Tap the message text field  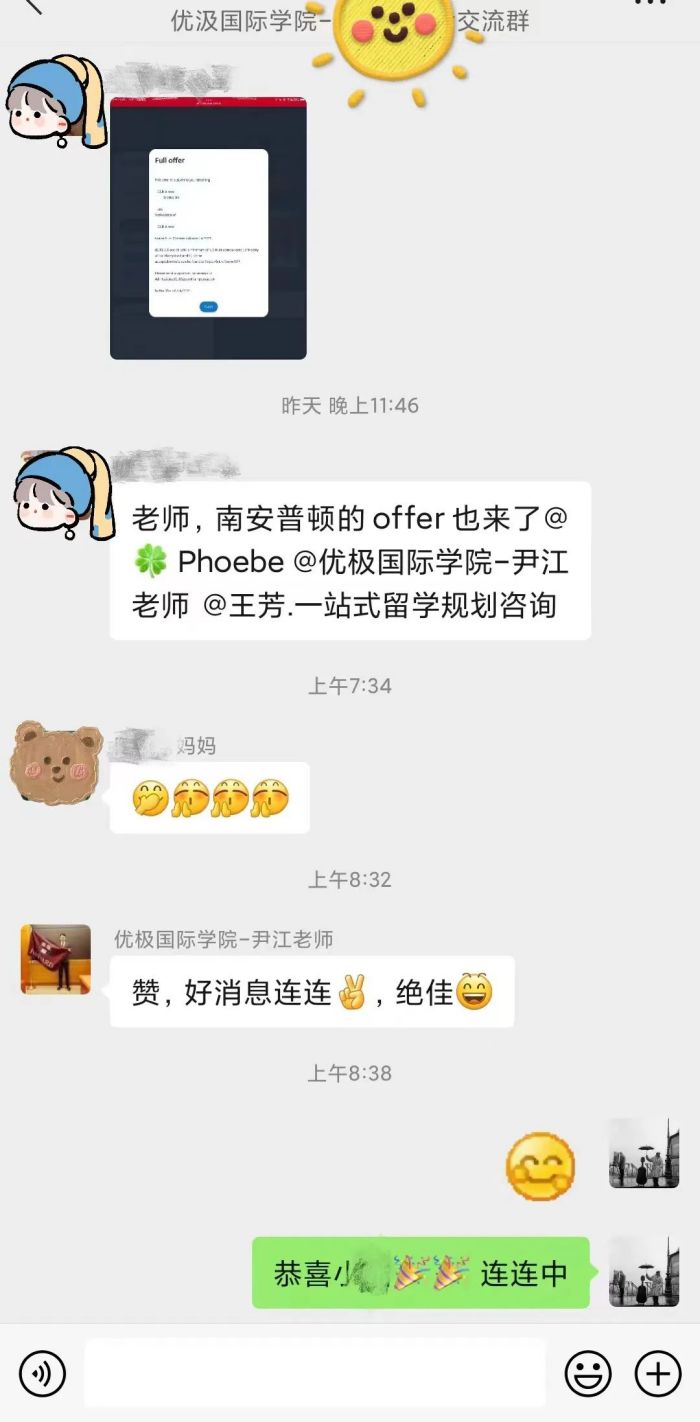click(x=314, y=1373)
